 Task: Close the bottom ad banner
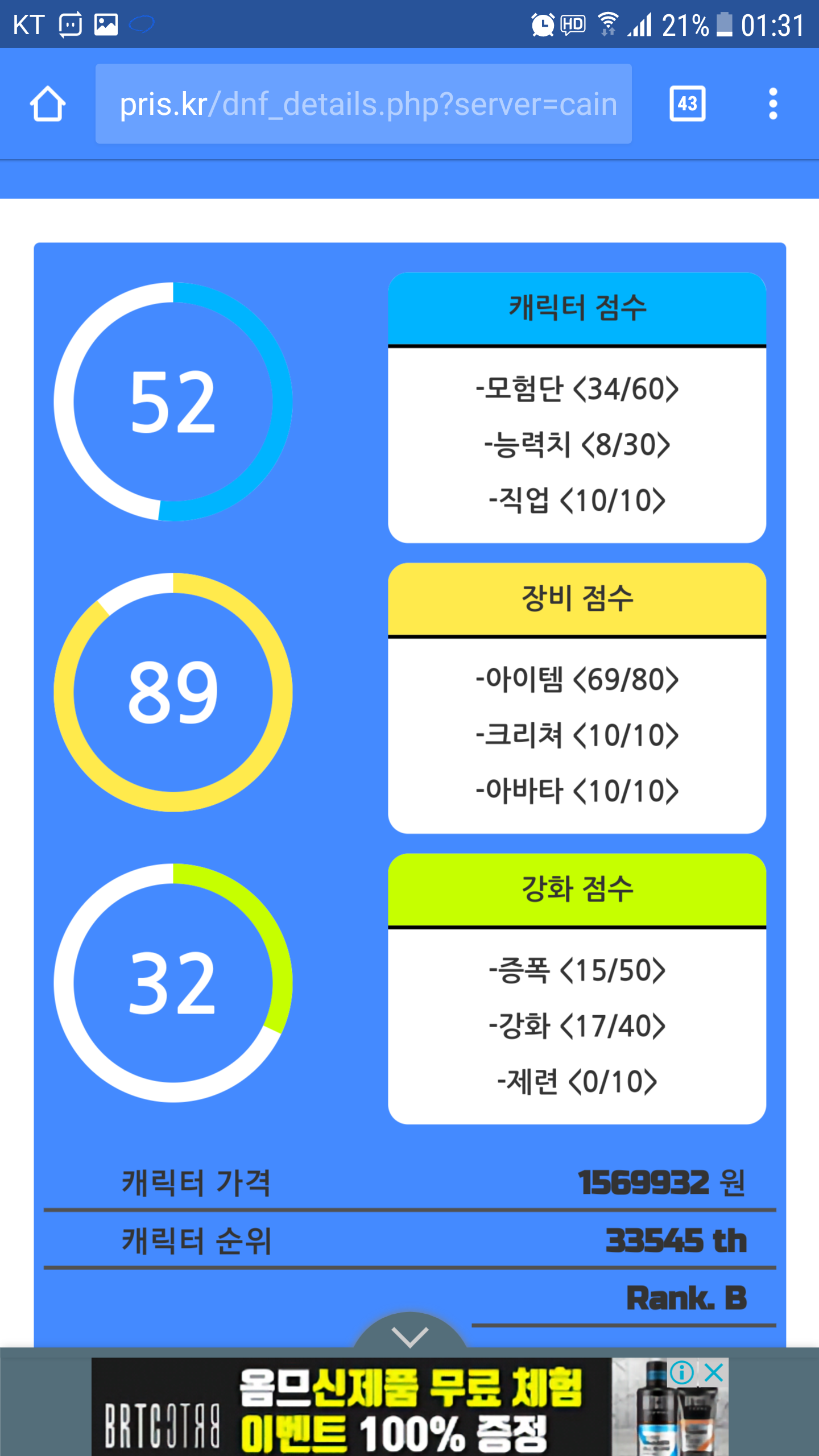713,1373
